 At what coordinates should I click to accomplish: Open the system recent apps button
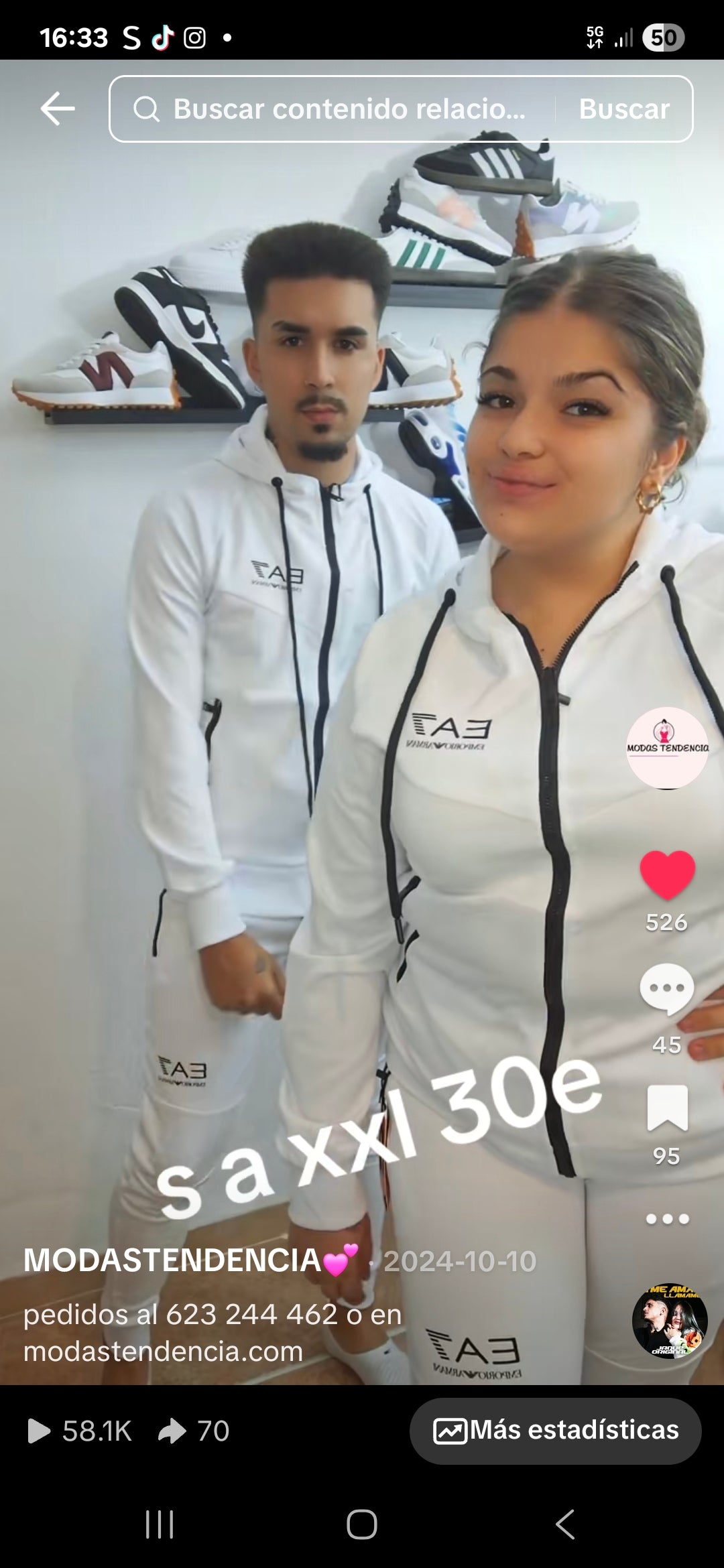160,1524
